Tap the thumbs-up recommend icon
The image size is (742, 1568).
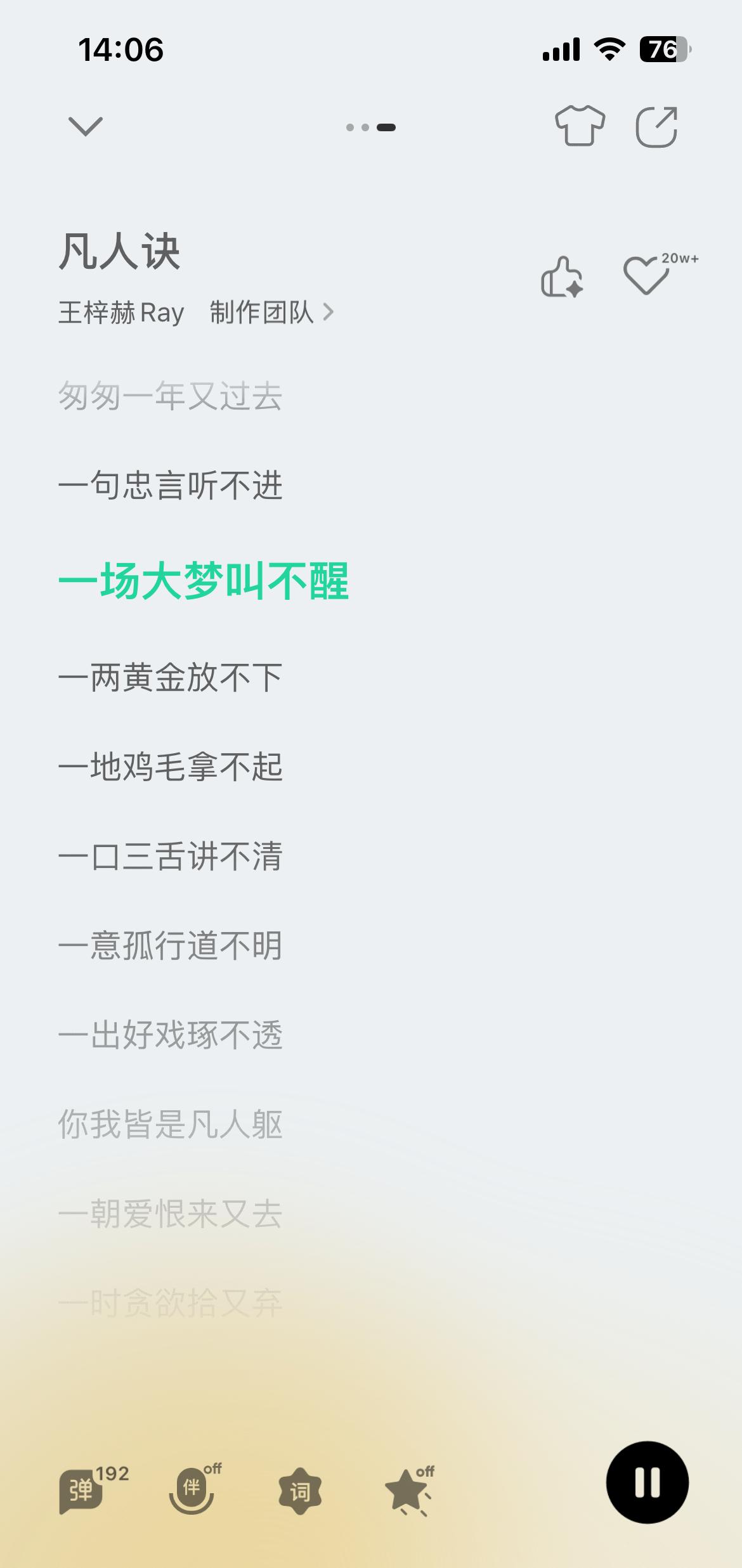click(562, 276)
